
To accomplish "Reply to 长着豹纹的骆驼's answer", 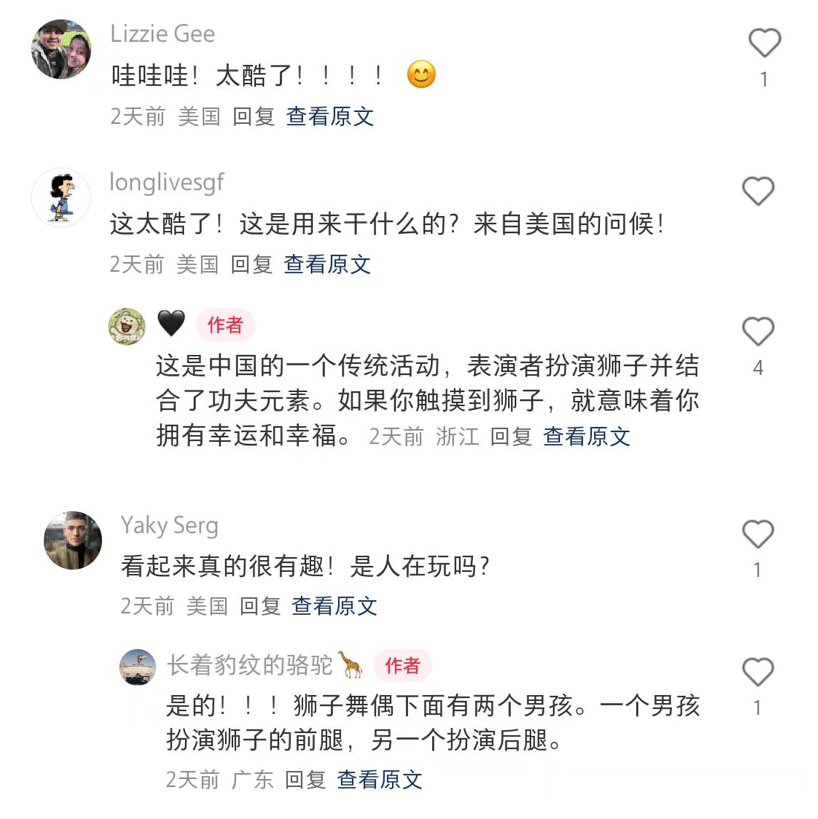I will [305, 779].
